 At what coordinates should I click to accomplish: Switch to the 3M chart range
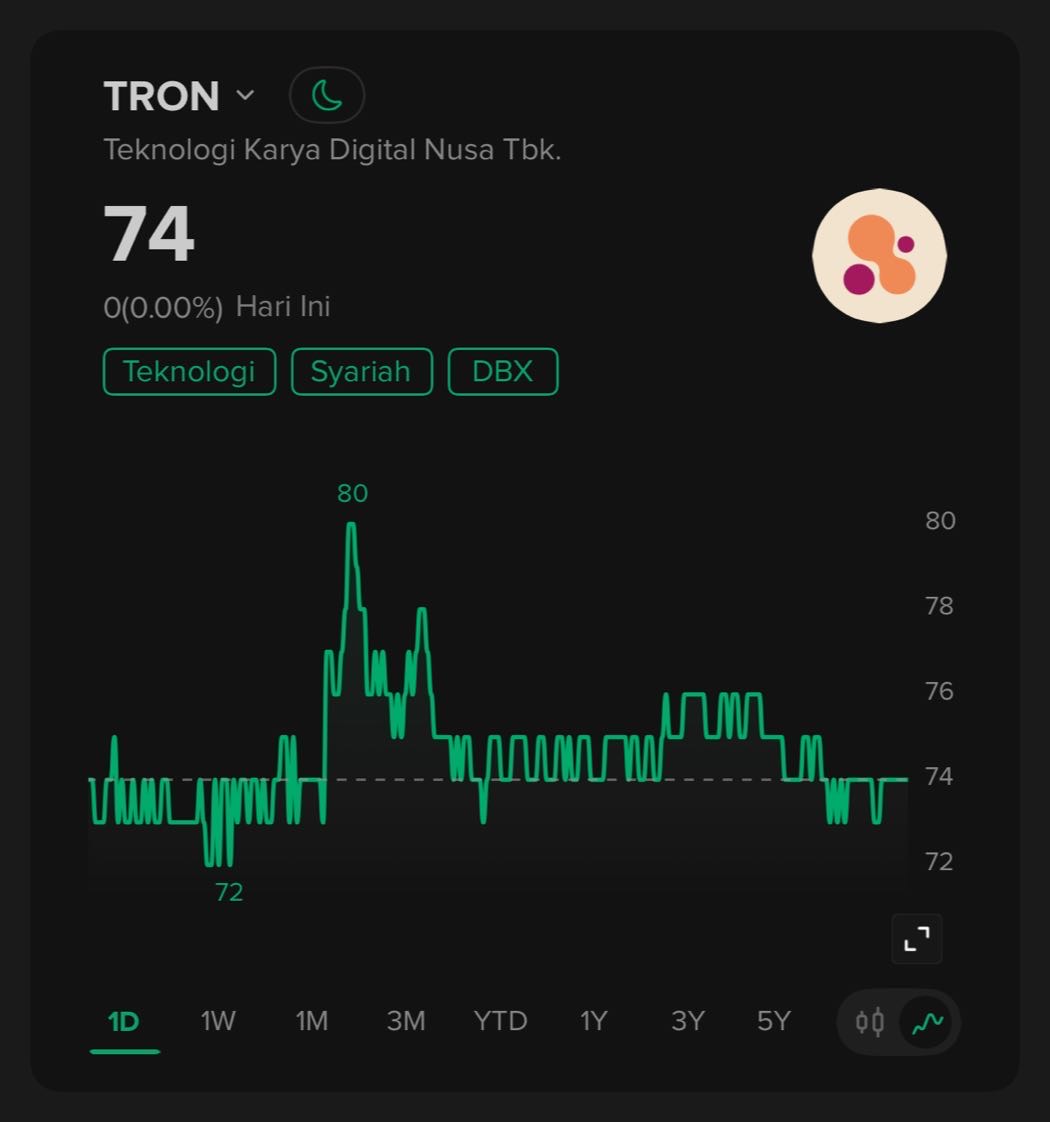(x=406, y=1021)
